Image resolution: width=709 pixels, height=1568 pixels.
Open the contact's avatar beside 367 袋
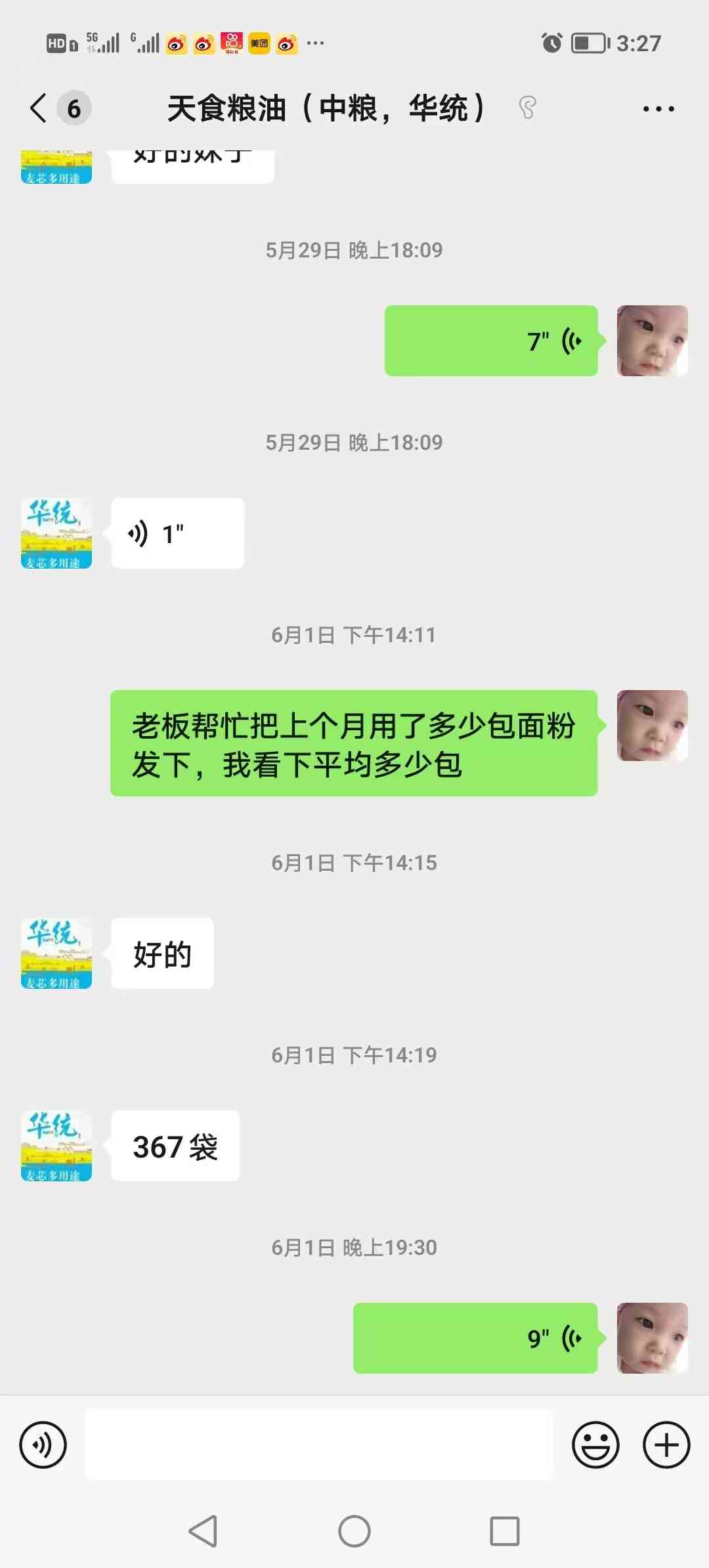coord(56,1146)
